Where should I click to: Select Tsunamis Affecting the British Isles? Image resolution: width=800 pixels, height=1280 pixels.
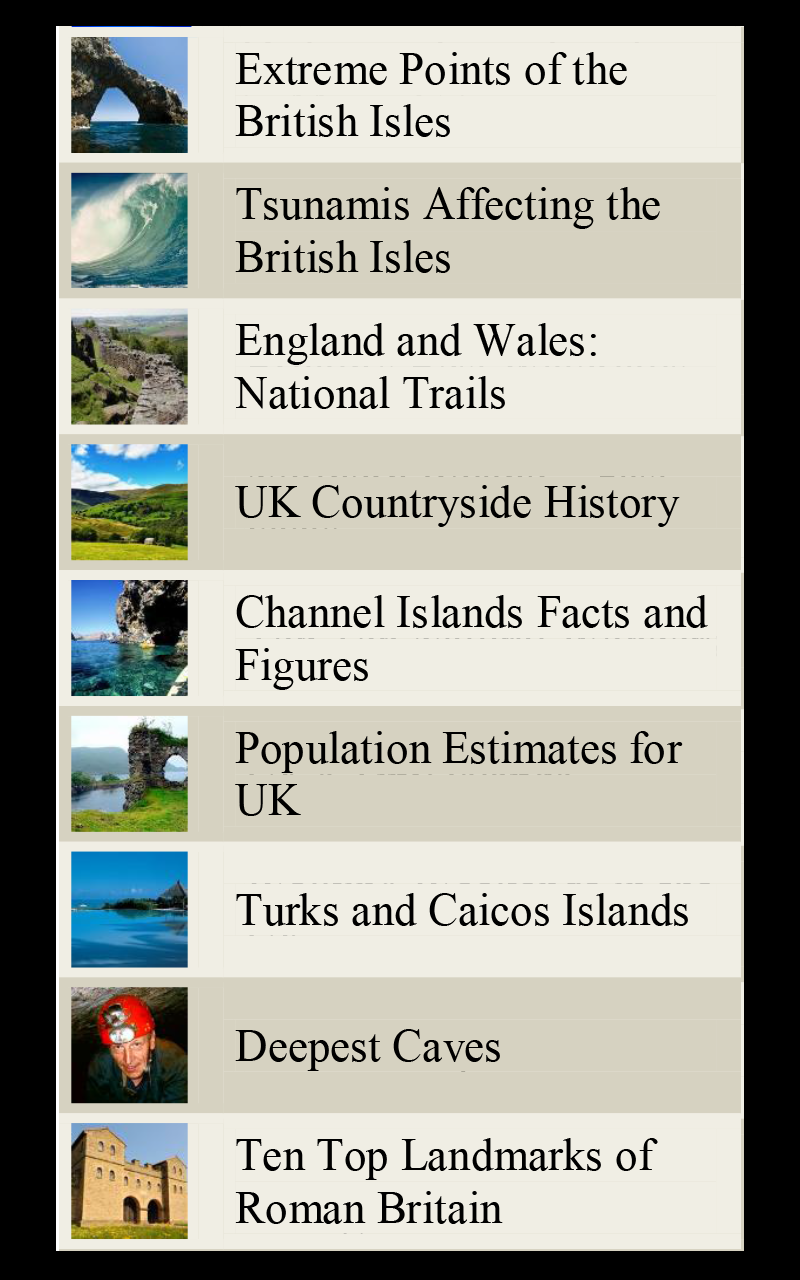point(447,231)
